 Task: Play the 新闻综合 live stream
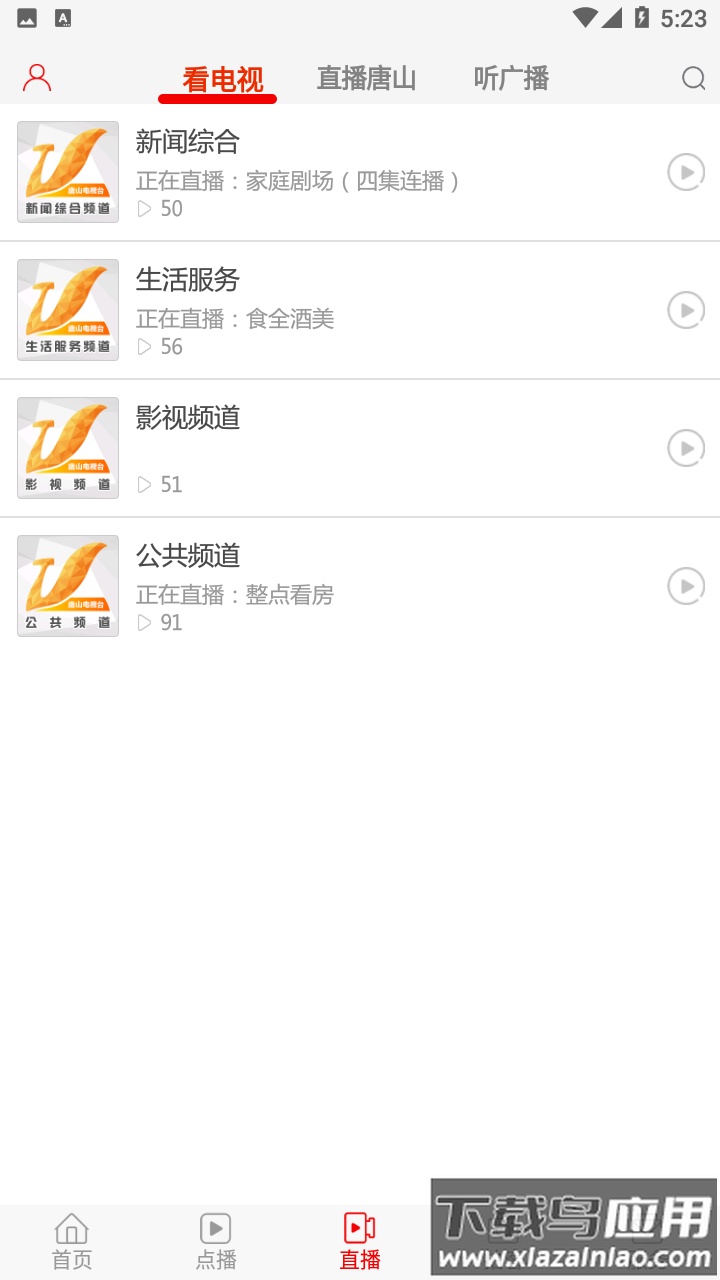coord(684,172)
